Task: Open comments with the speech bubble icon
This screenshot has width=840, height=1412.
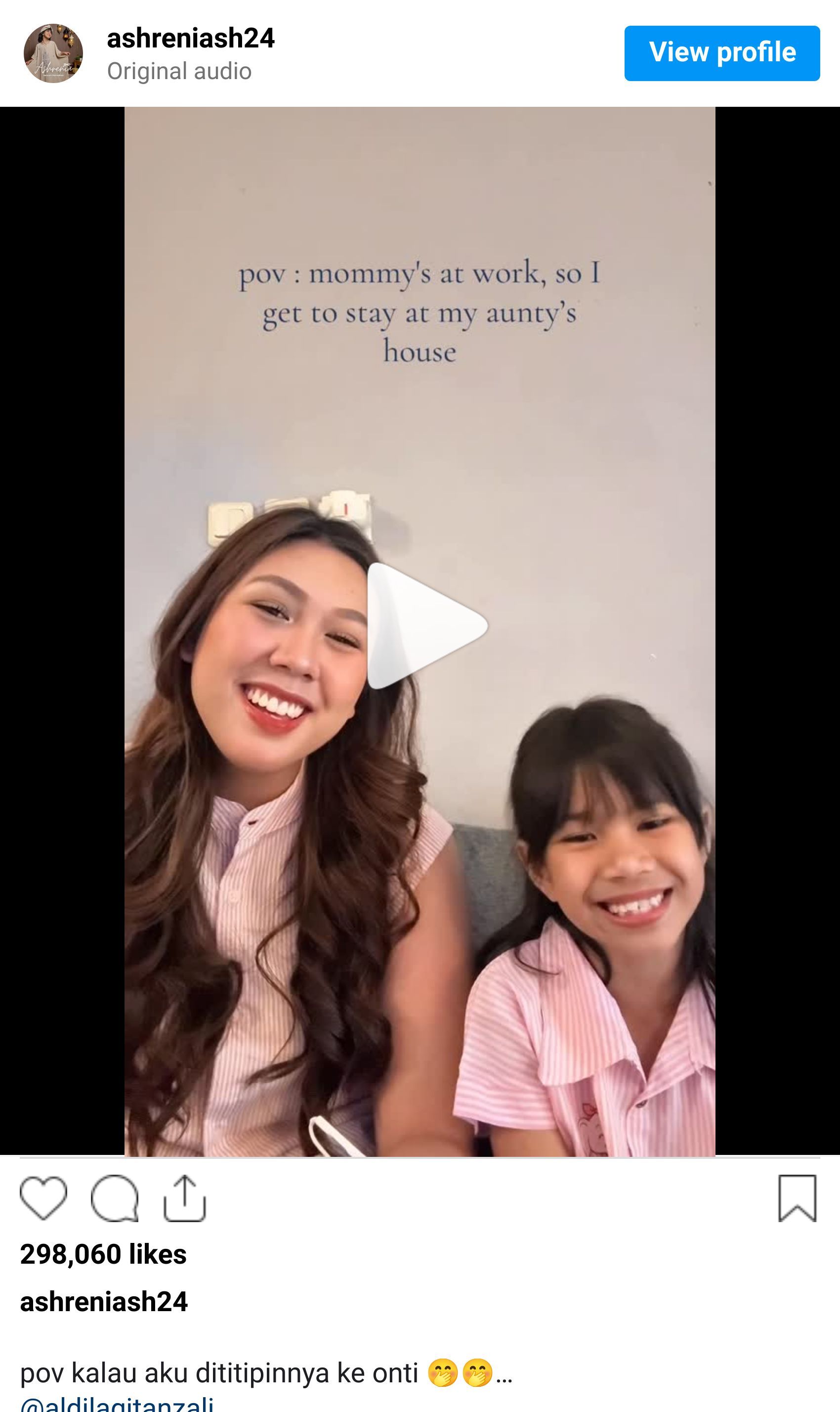Action: pos(114,1198)
